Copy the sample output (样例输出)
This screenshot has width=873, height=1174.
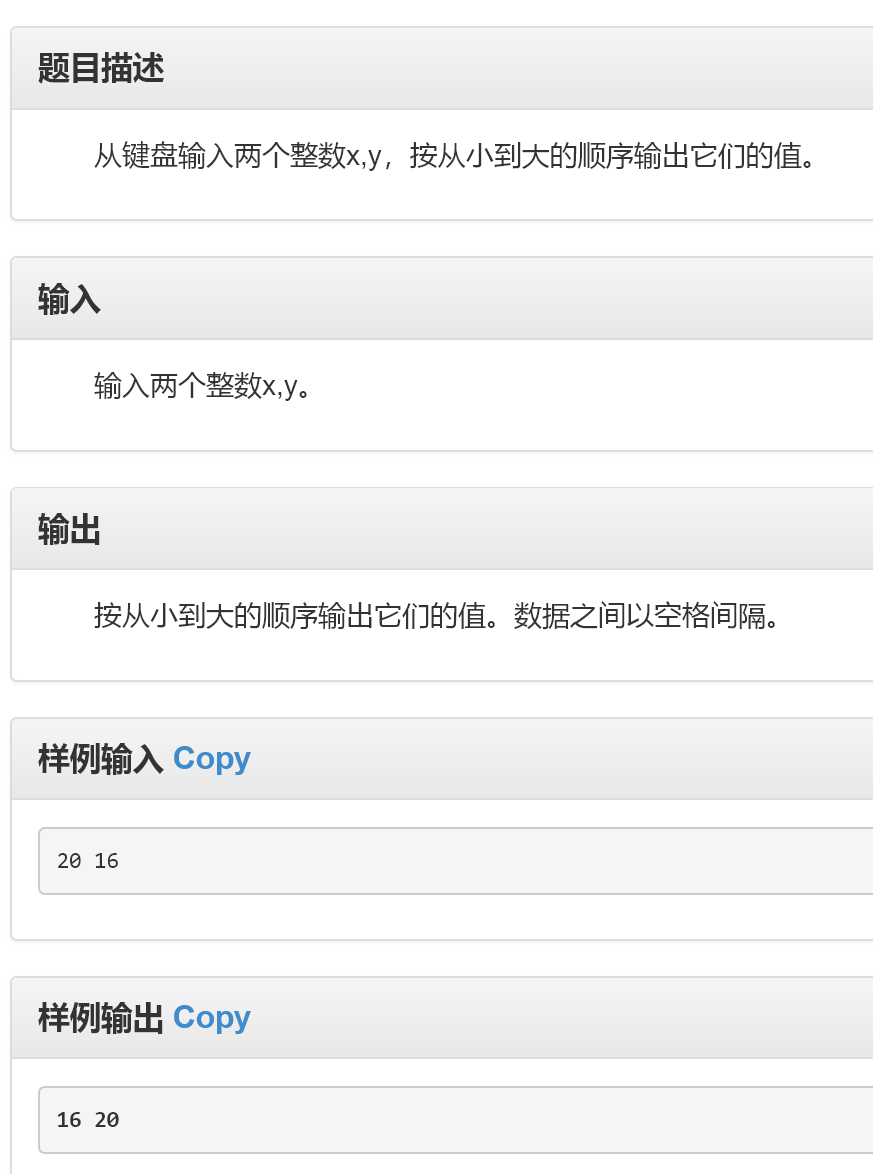pos(211,1018)
